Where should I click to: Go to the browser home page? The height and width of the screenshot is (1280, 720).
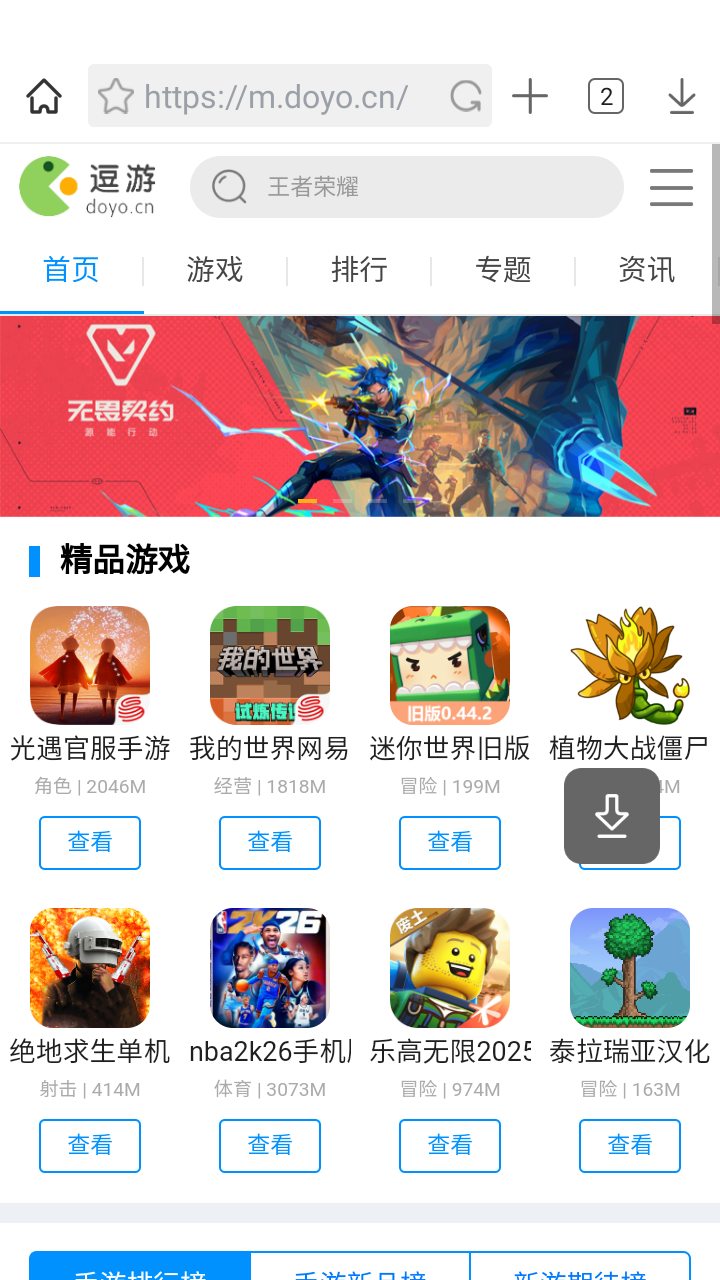(44, 97)
